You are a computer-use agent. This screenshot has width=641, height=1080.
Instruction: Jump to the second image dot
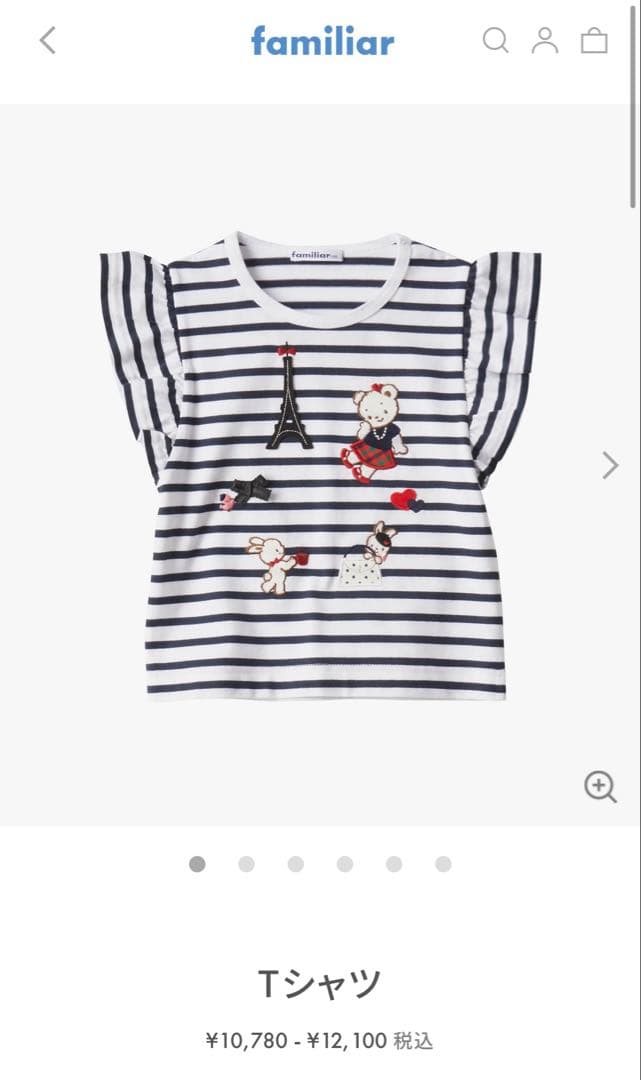click(246, 864)
